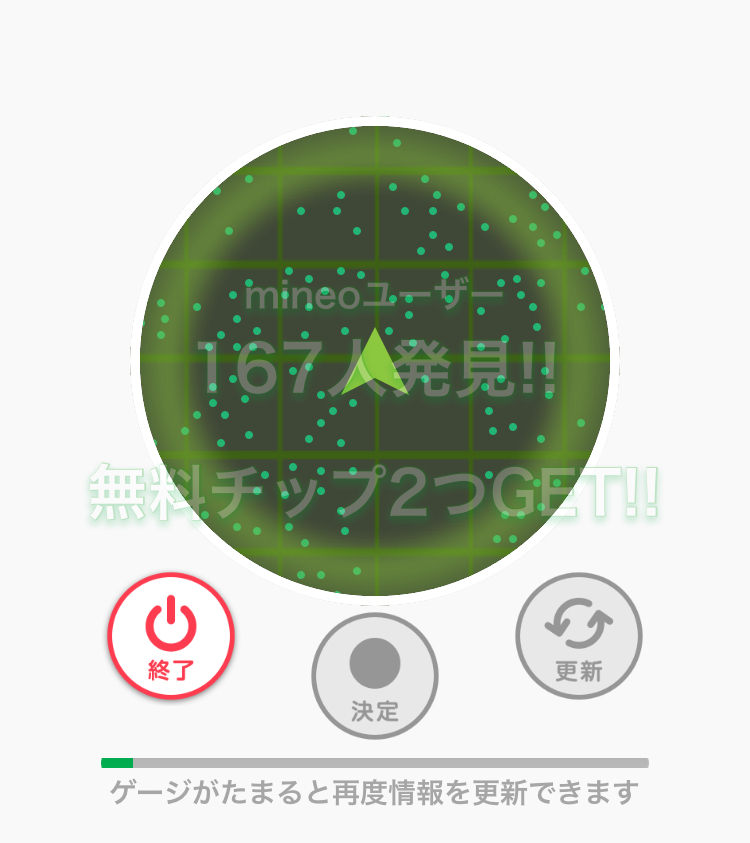
Task: Select the 決定 confirm button
Action: [375, 676]
